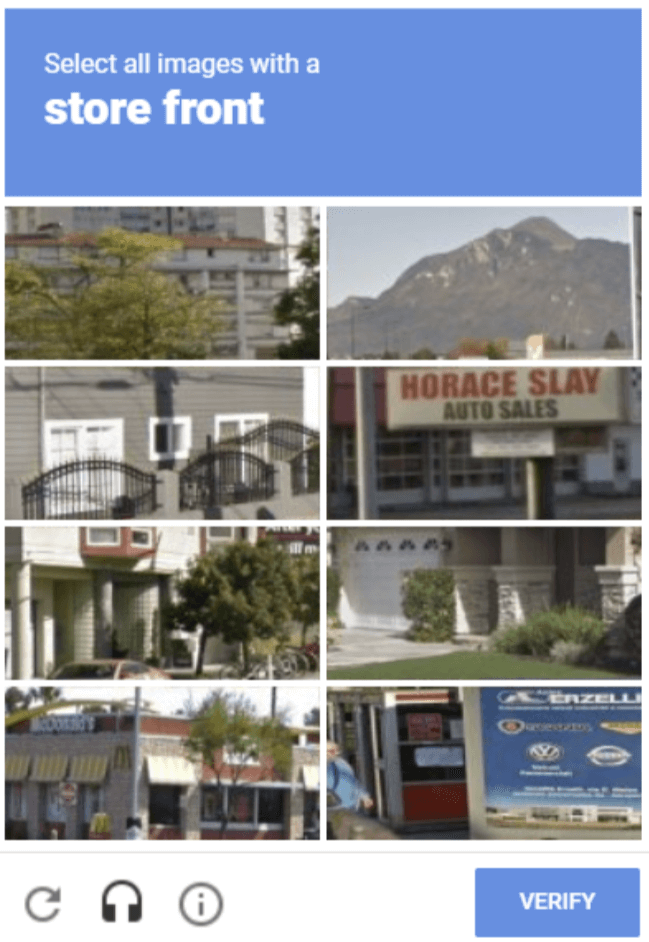Select the tile with apartment buildings and tree

(162, 283)
